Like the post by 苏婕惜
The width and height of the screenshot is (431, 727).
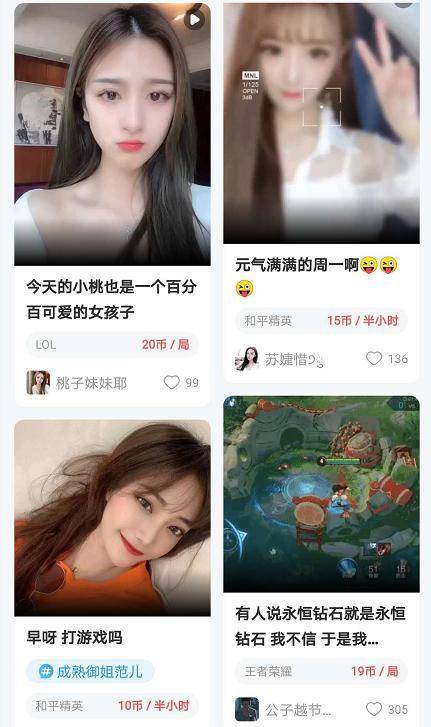[x=374, y=358]
